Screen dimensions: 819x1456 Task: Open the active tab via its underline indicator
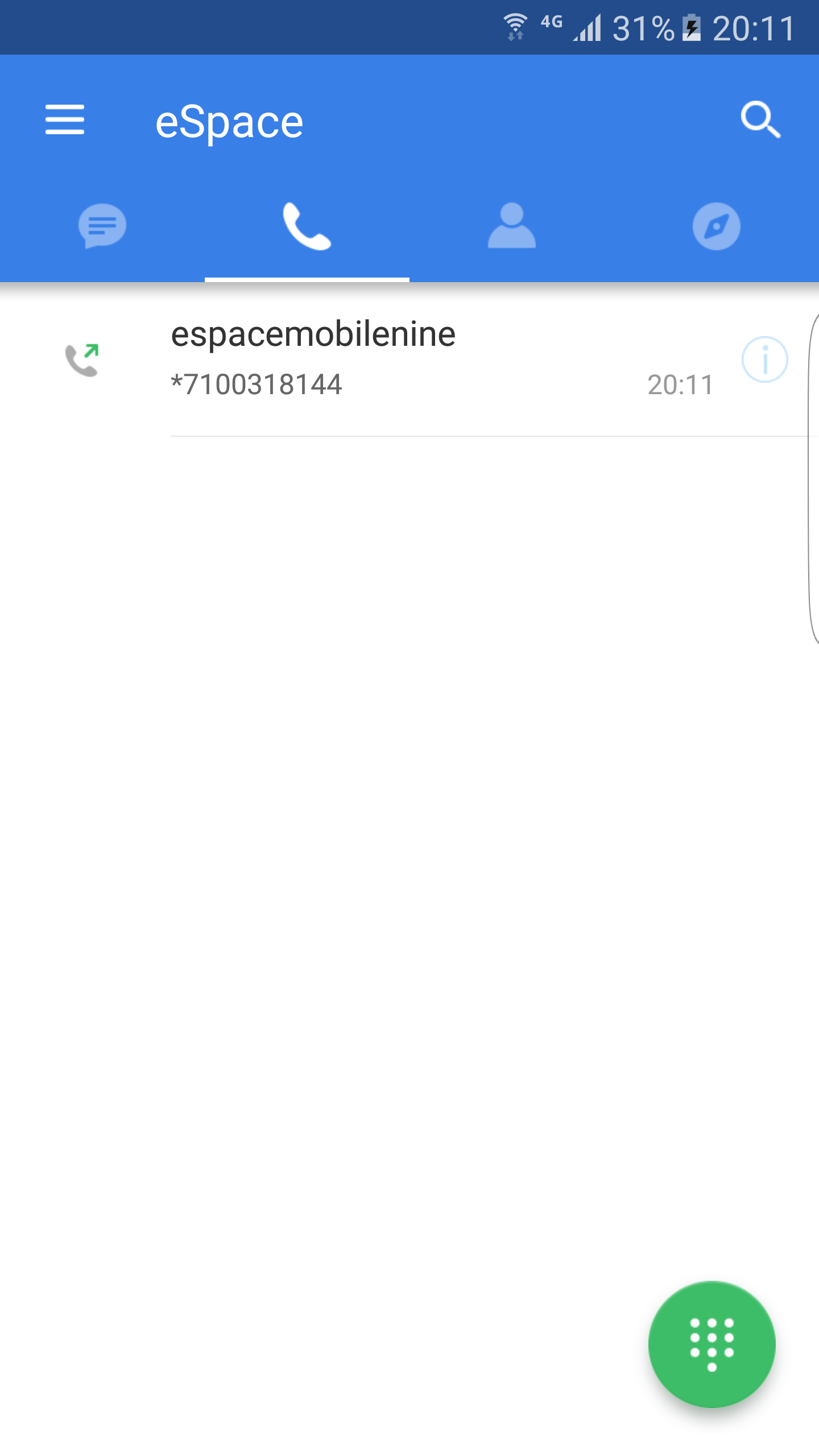tap(307, 278)
